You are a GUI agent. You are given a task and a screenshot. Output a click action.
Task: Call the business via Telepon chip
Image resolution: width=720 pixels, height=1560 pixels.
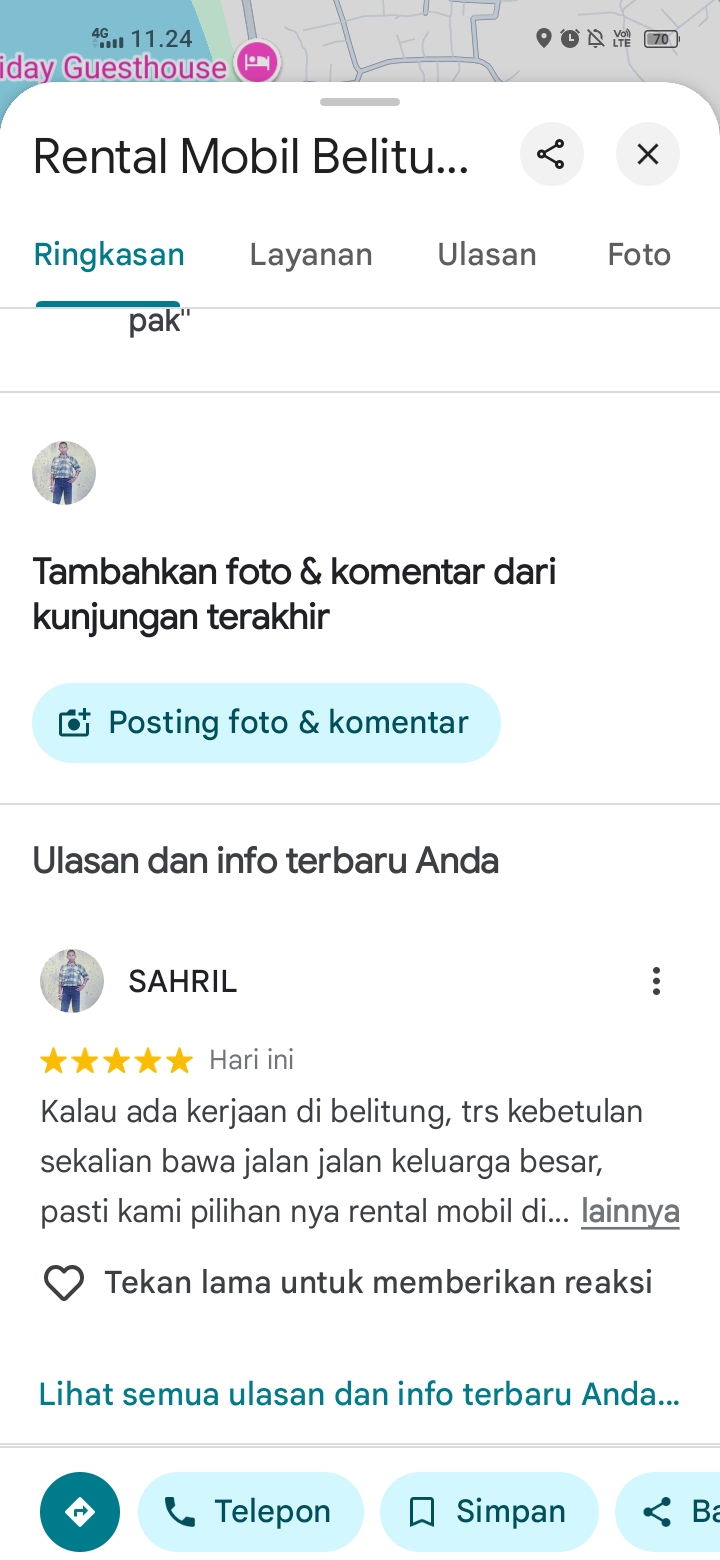click(x=251, y=1512)
